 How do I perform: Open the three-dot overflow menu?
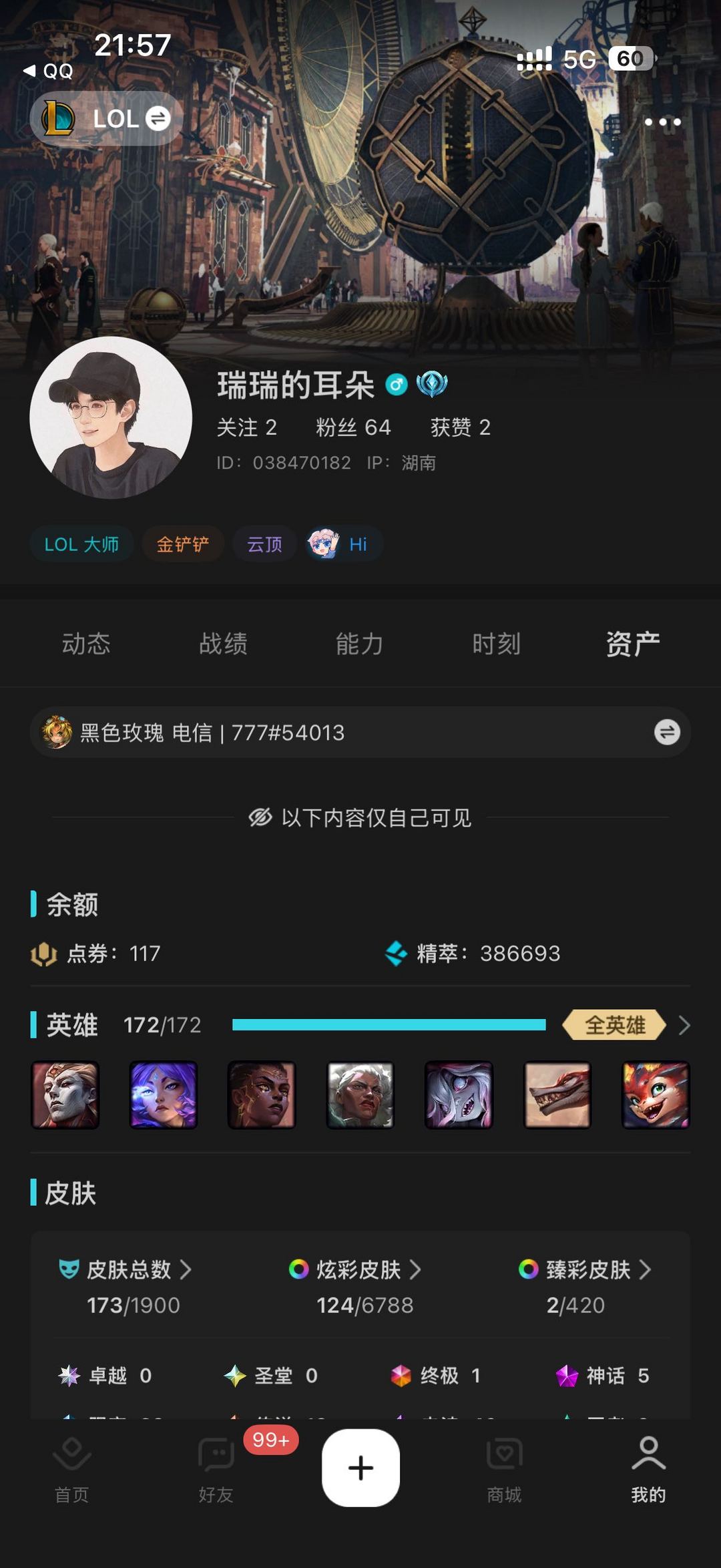click(662, 122)
